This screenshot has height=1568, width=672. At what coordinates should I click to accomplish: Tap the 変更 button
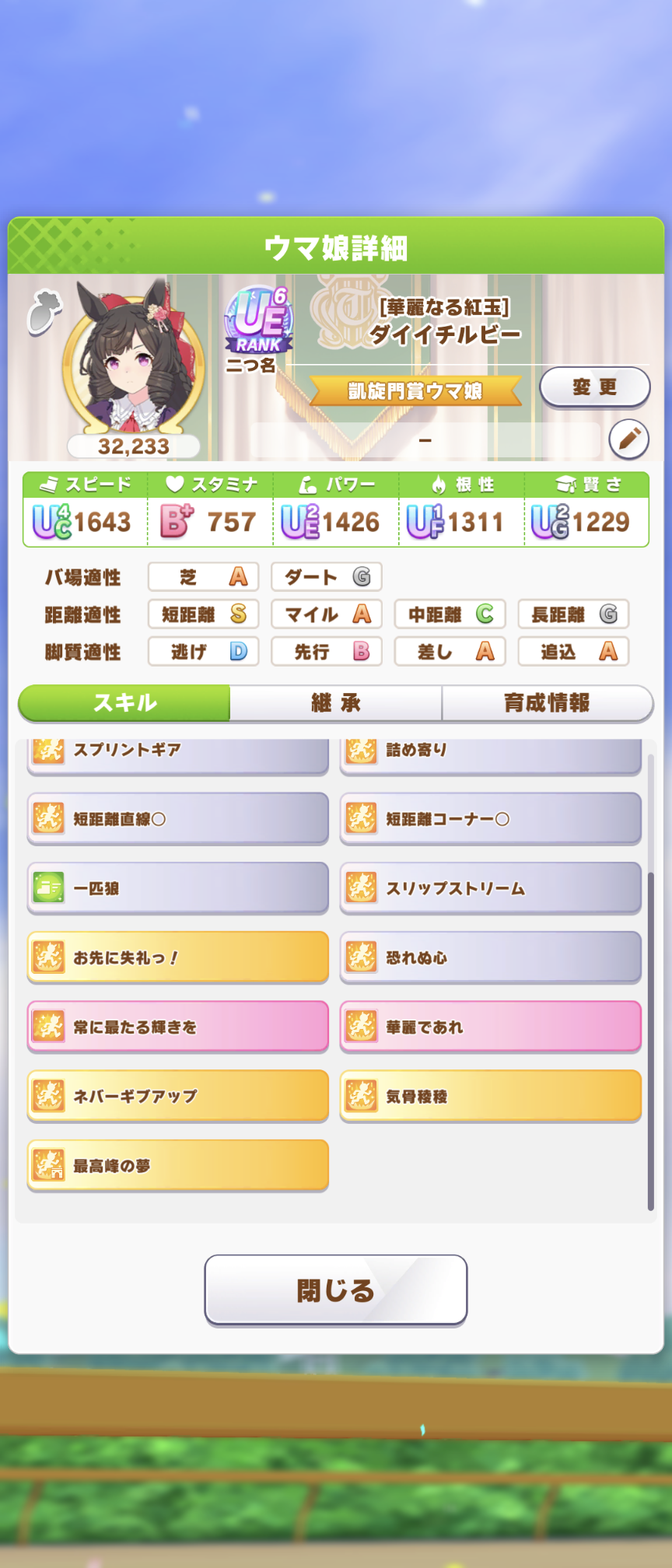594,387
